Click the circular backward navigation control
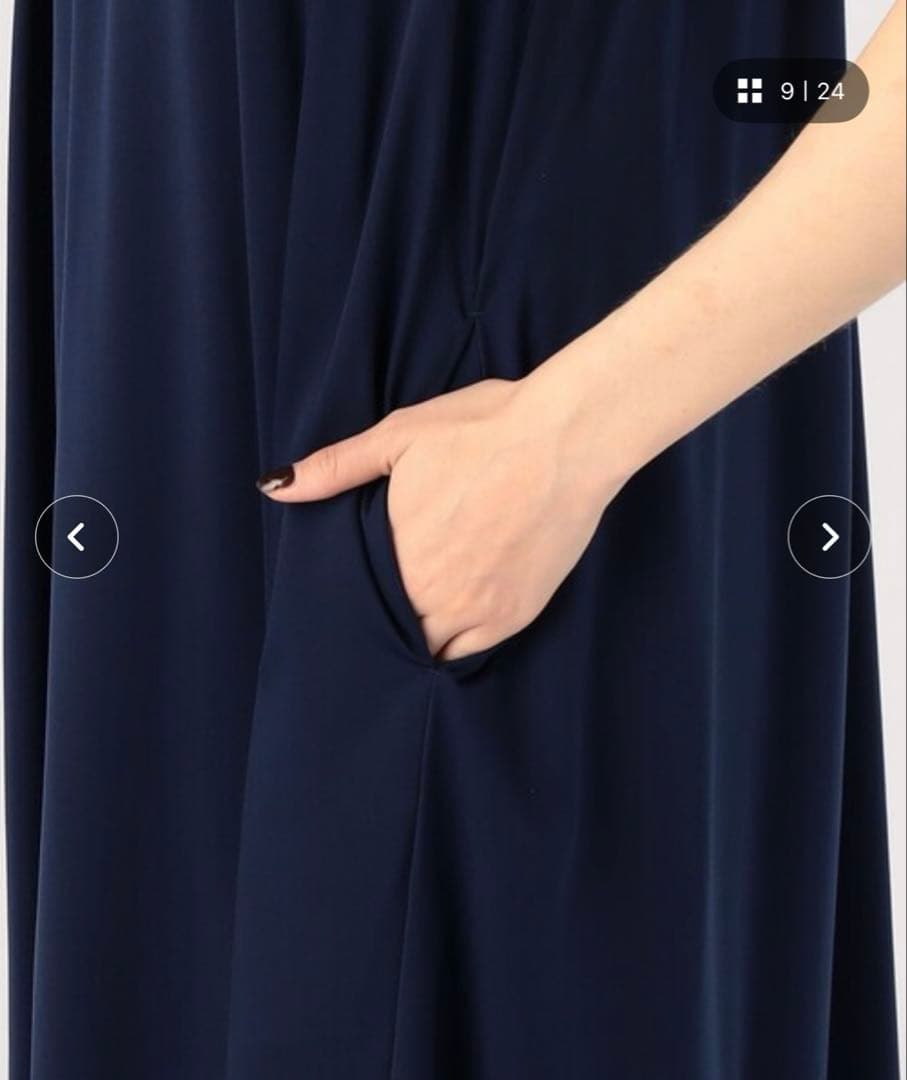Image resolution: width=907 pixels, height=1080 pixels. [78, 537]
